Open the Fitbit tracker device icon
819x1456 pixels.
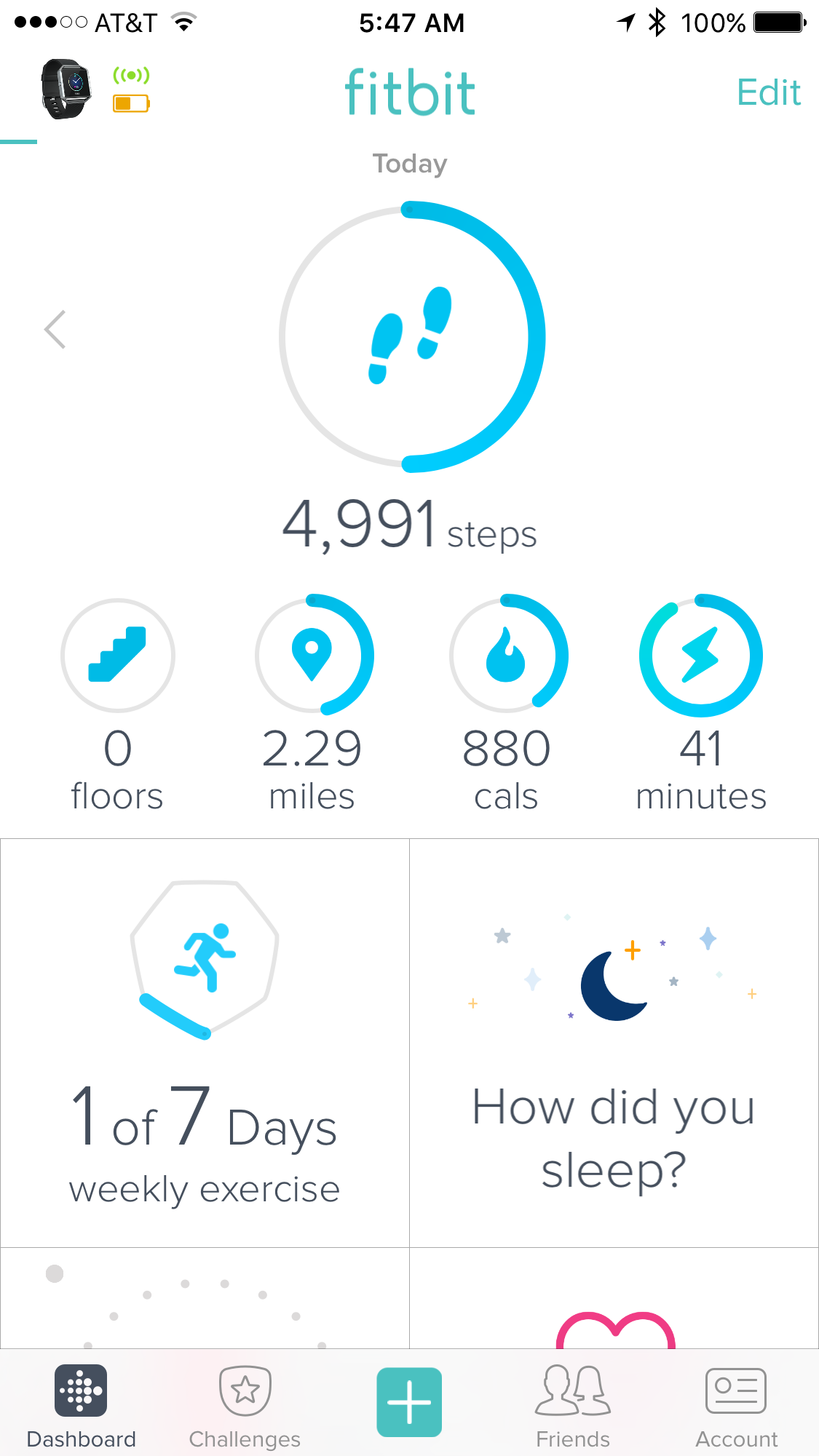pos(67,89)
